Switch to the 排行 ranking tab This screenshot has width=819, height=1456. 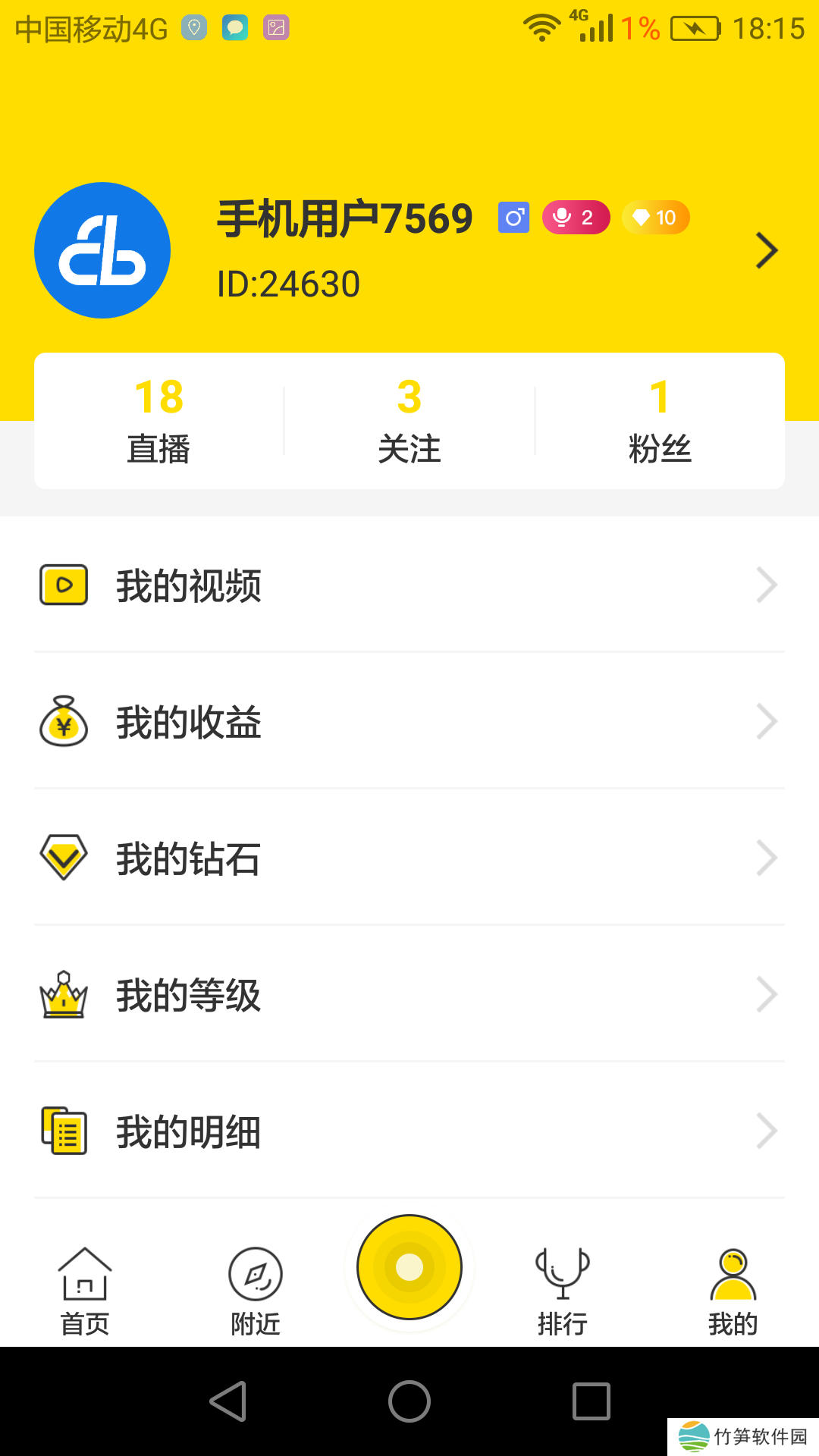[x=563, y=1291]
